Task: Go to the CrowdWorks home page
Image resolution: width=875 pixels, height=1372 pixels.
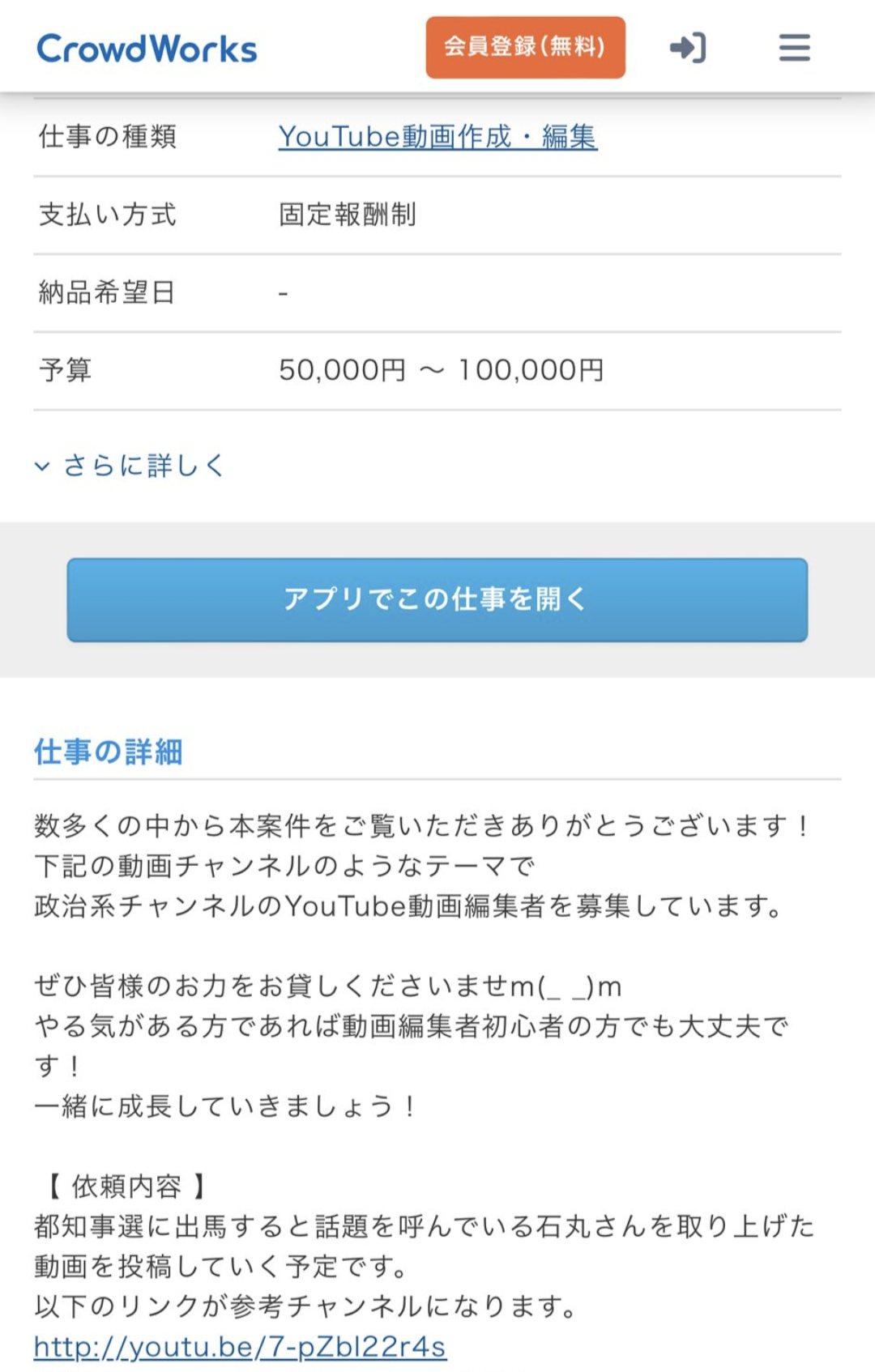Action: tap(147, 49)
